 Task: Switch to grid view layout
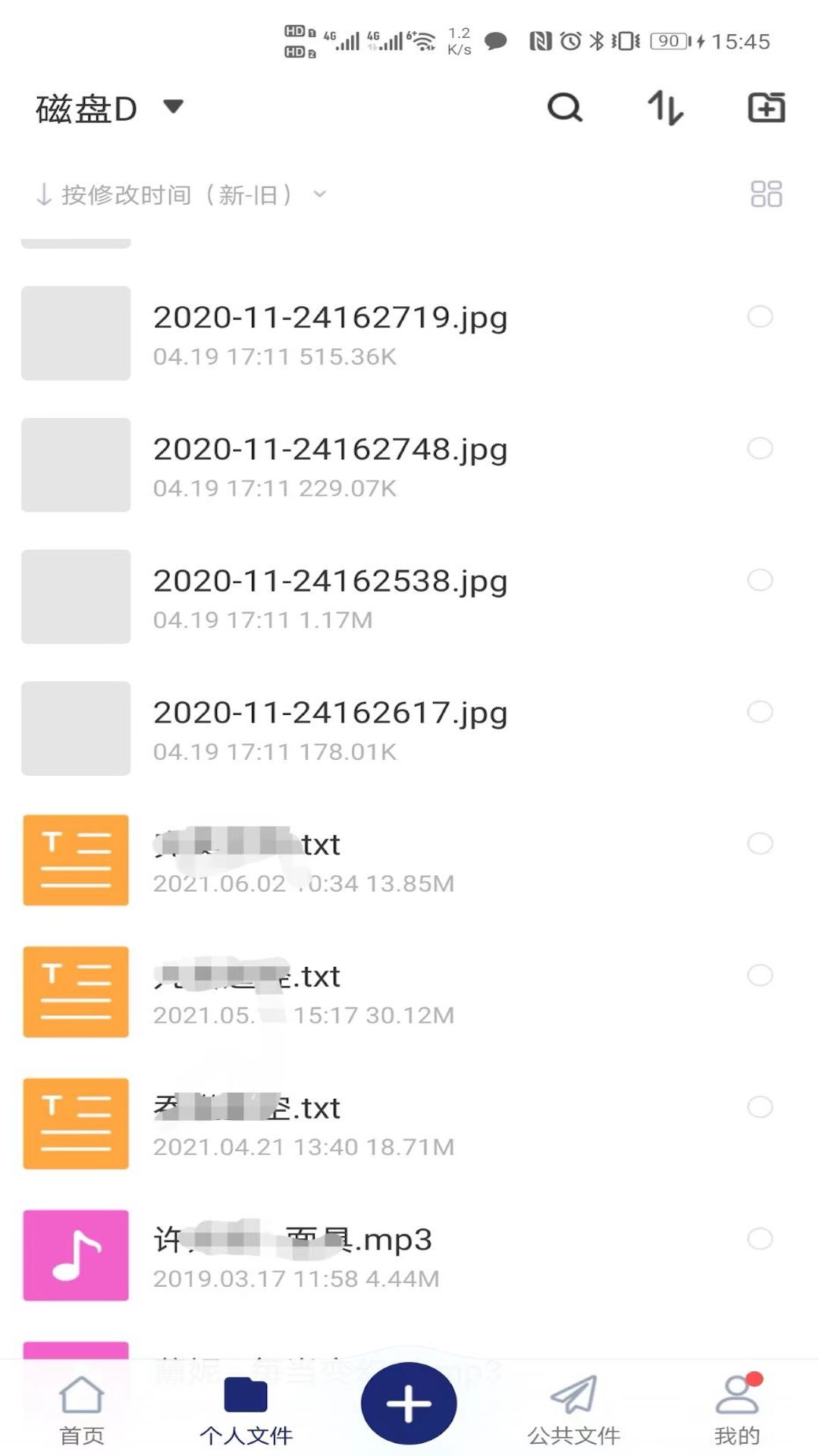tap(766, 194)
